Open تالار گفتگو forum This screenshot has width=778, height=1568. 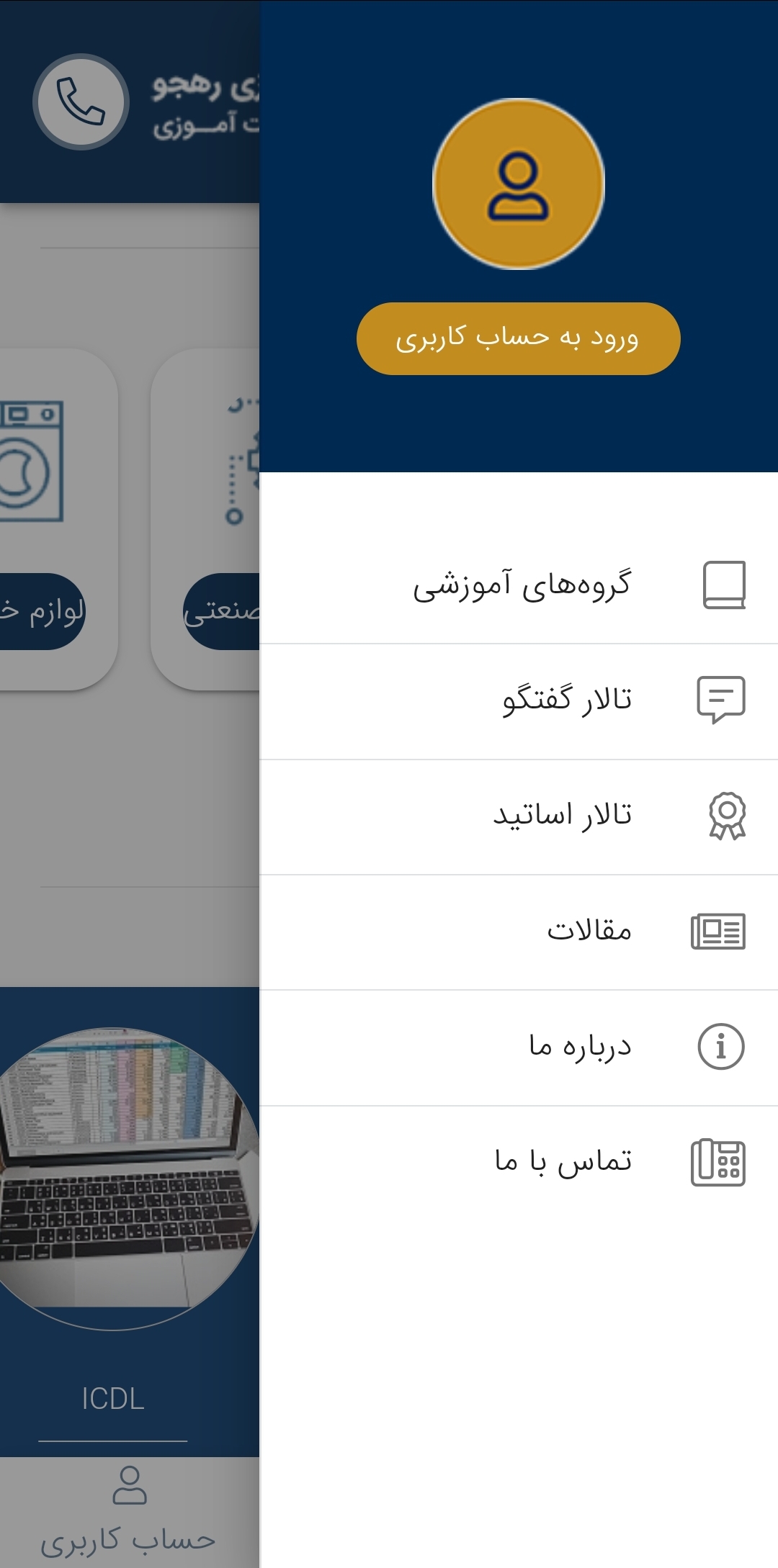click(519, 701)
